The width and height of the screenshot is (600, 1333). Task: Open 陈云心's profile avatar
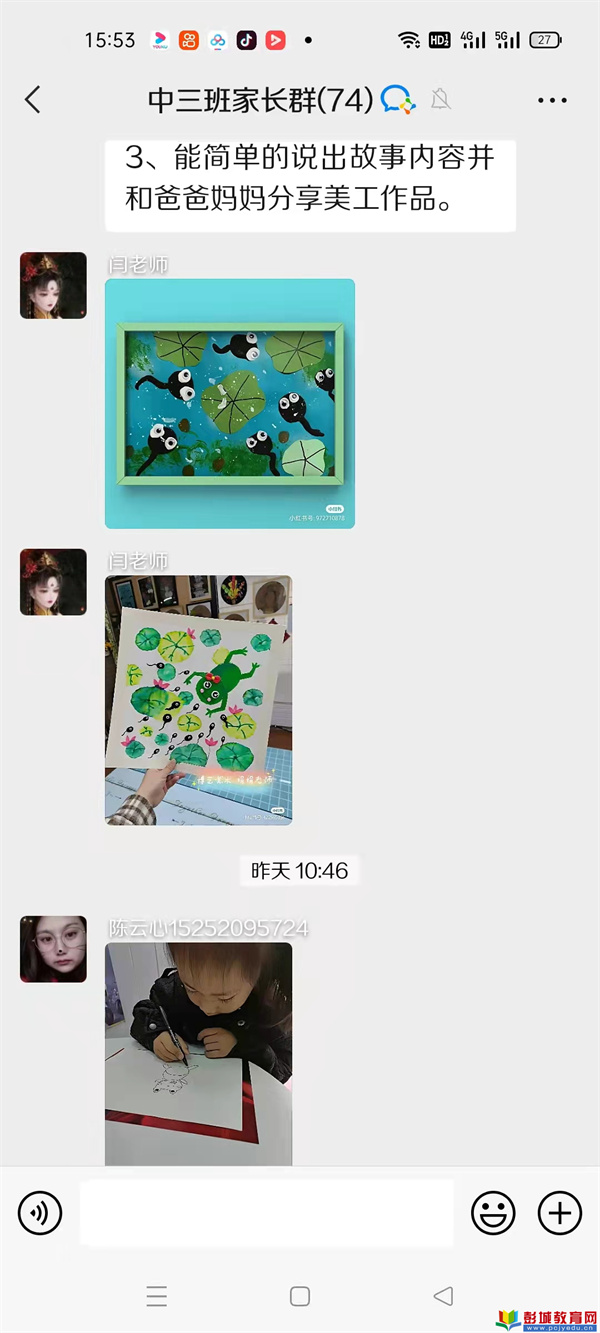[53, 949]
